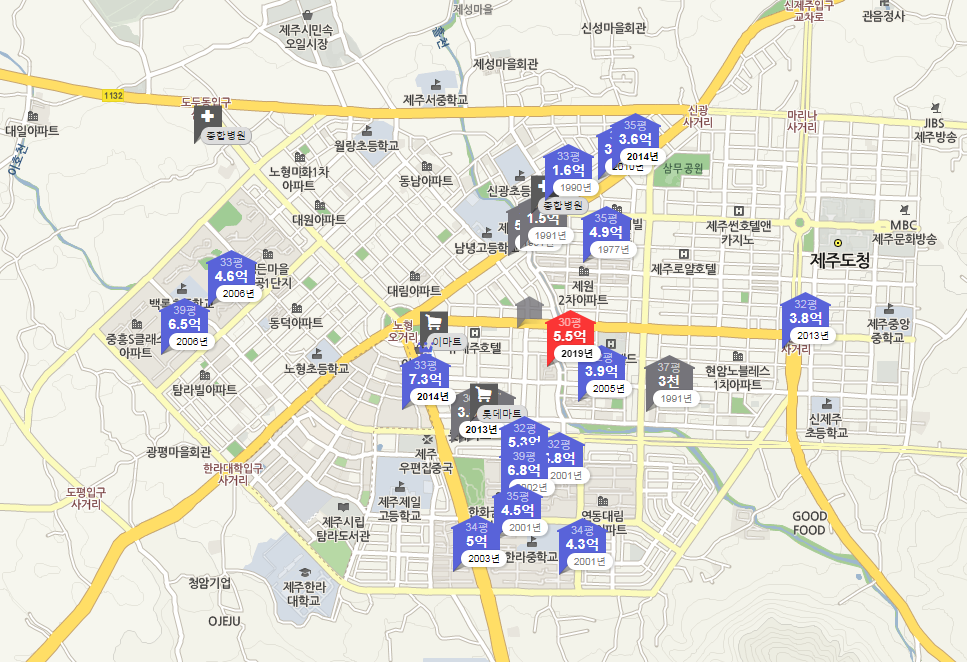Image resolution: width=967 pixels, height=662 pixels.
Task: Tap the gray 3천 marker from 1991
Action: coord(669,381)
